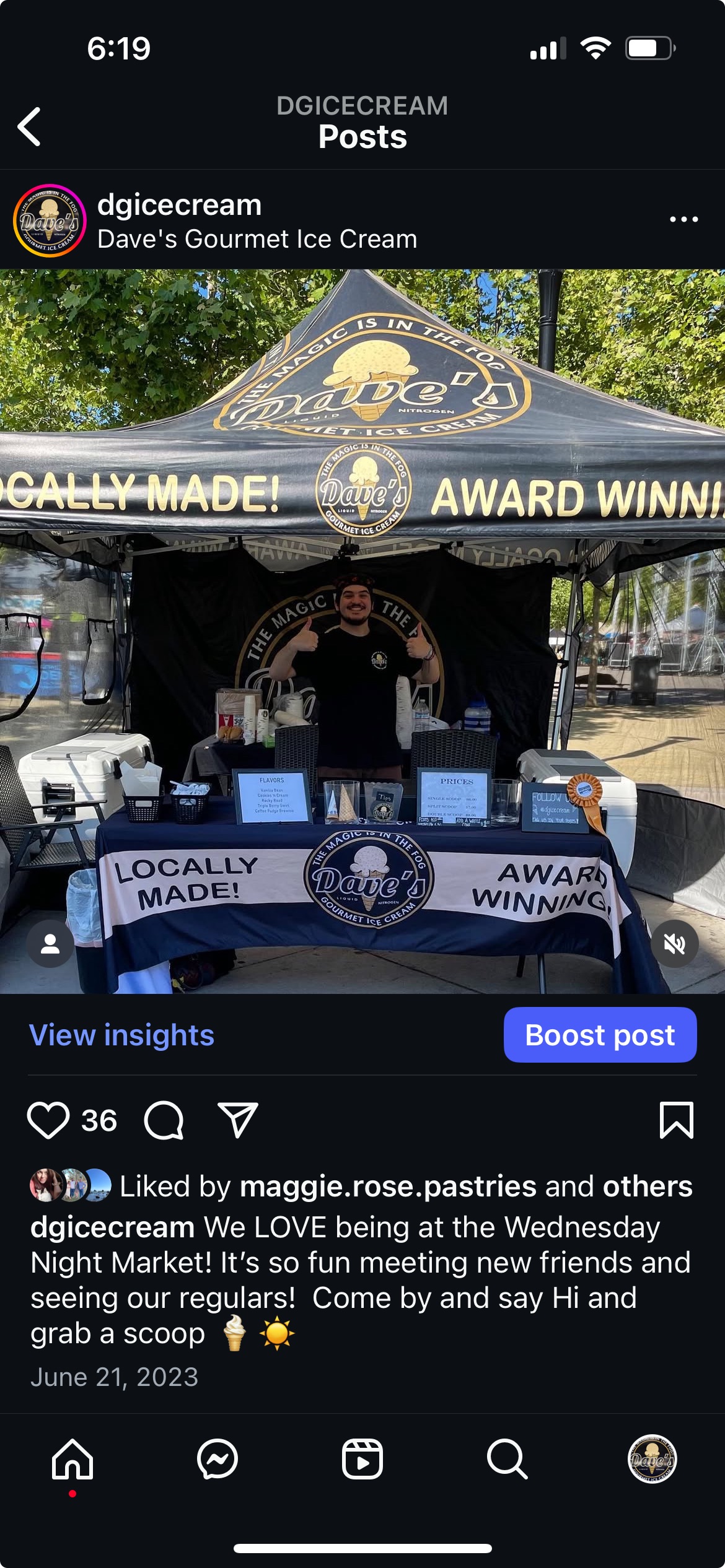725x1568 pixels.
Task: Tap the Boost post button
Action: (x=599, y=1035)
